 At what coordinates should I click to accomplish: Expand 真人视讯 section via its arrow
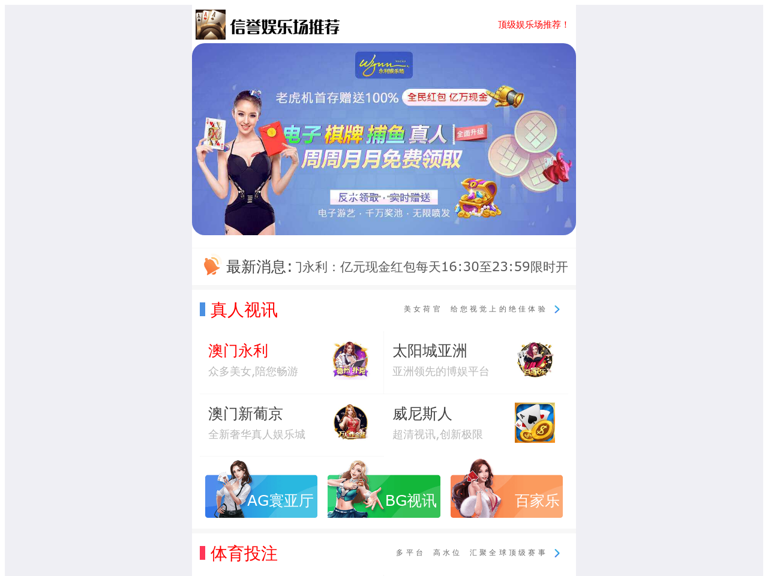tap(557, 310)
